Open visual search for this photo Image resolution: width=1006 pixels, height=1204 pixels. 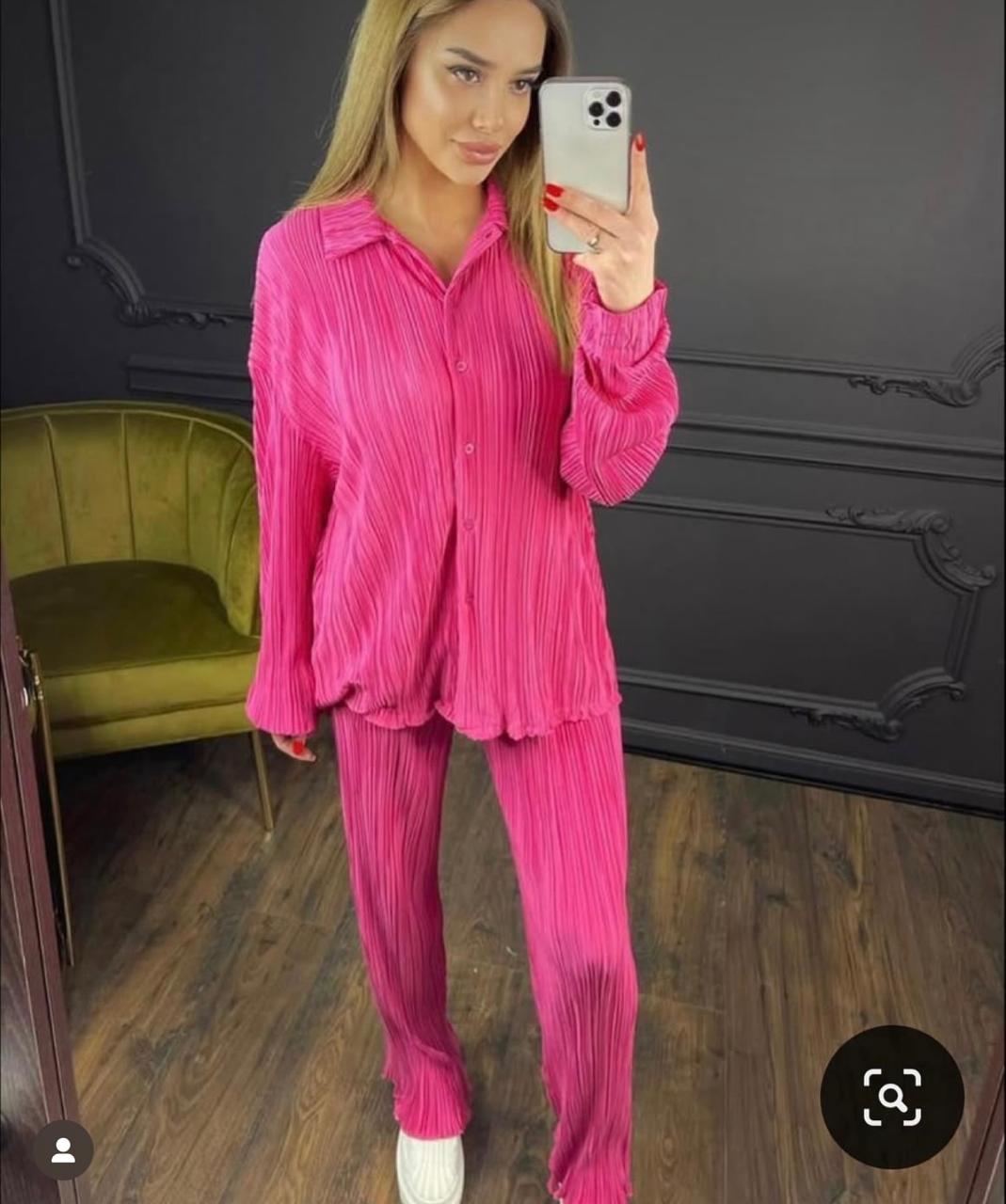[x=891, y=1097]
